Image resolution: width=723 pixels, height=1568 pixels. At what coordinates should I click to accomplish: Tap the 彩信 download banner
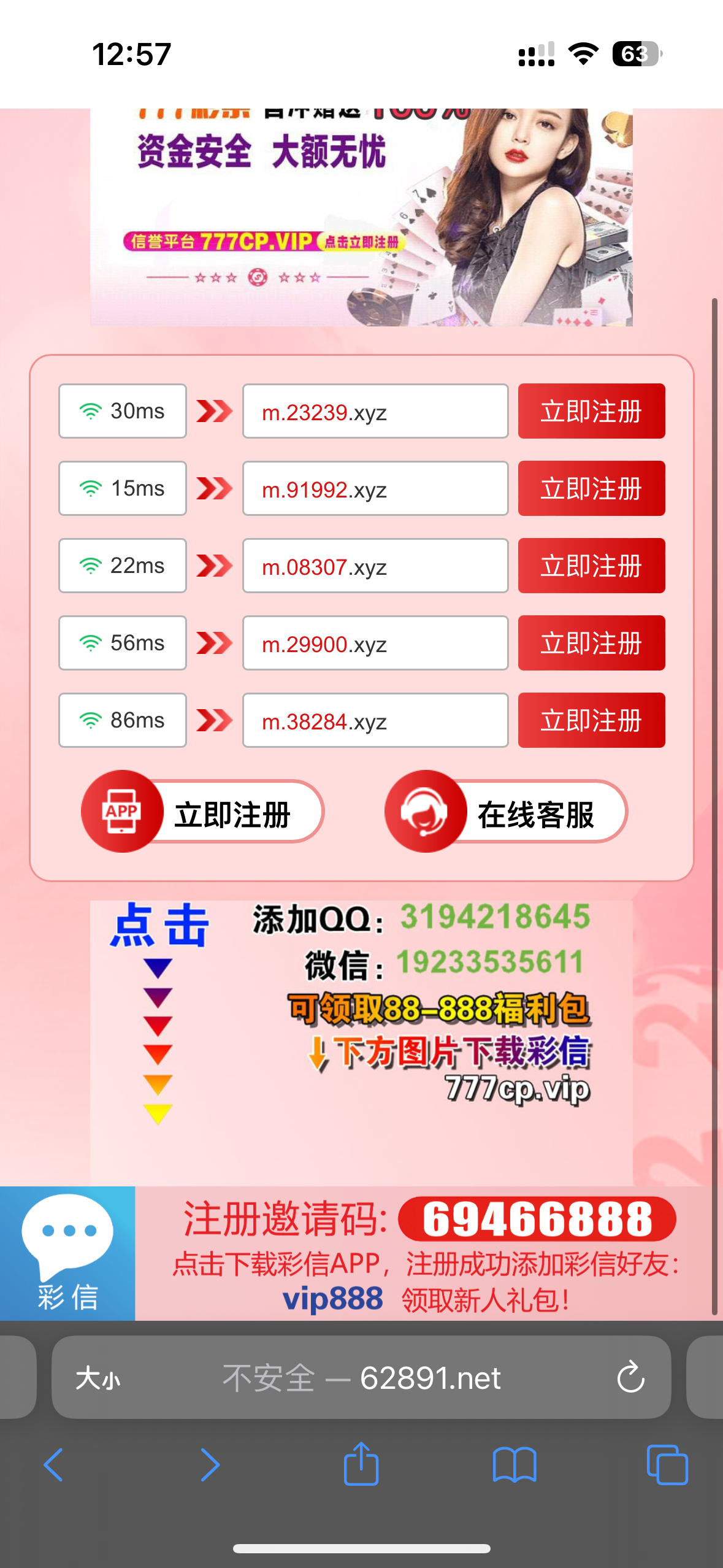[361, 1253]
